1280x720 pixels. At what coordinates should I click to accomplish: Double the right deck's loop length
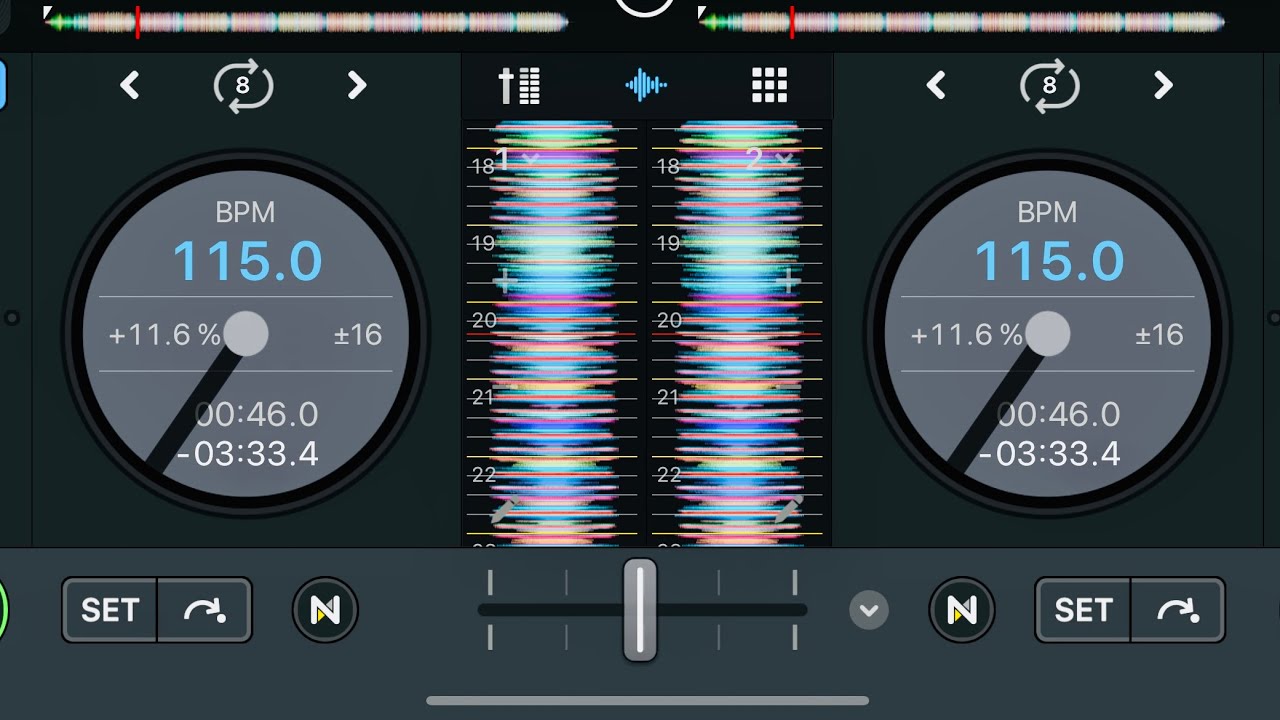1163,86
